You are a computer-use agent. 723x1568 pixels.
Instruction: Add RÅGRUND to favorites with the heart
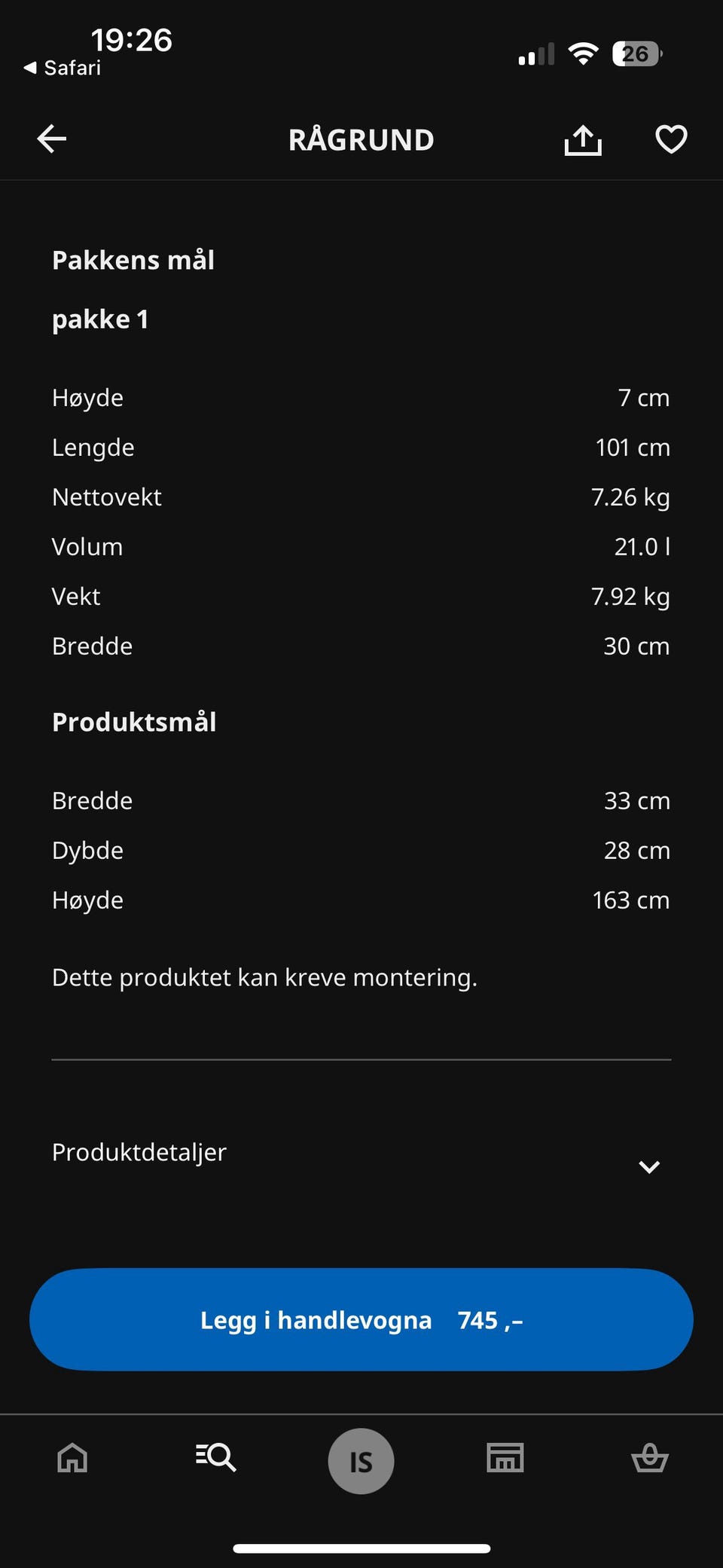670,139
